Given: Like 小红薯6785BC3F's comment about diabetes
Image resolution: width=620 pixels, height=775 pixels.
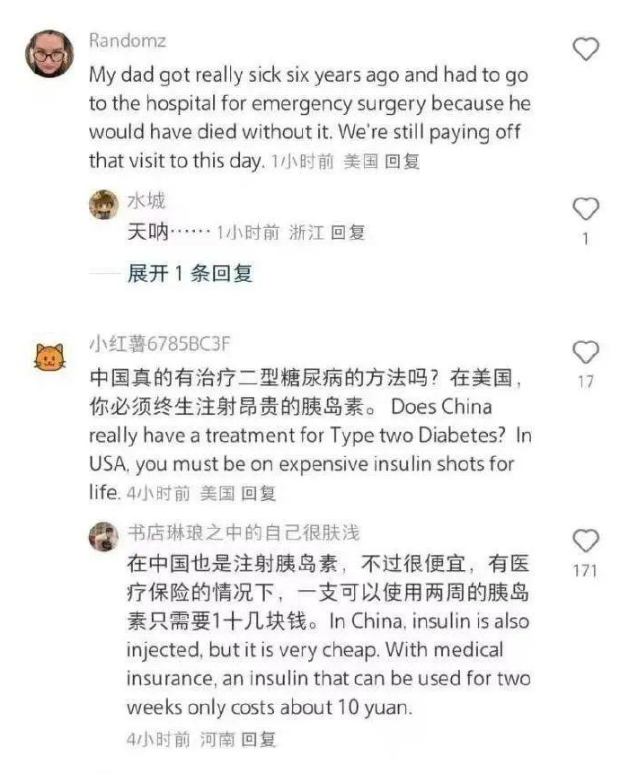Looking at the screenshot, I should point(585,351).
